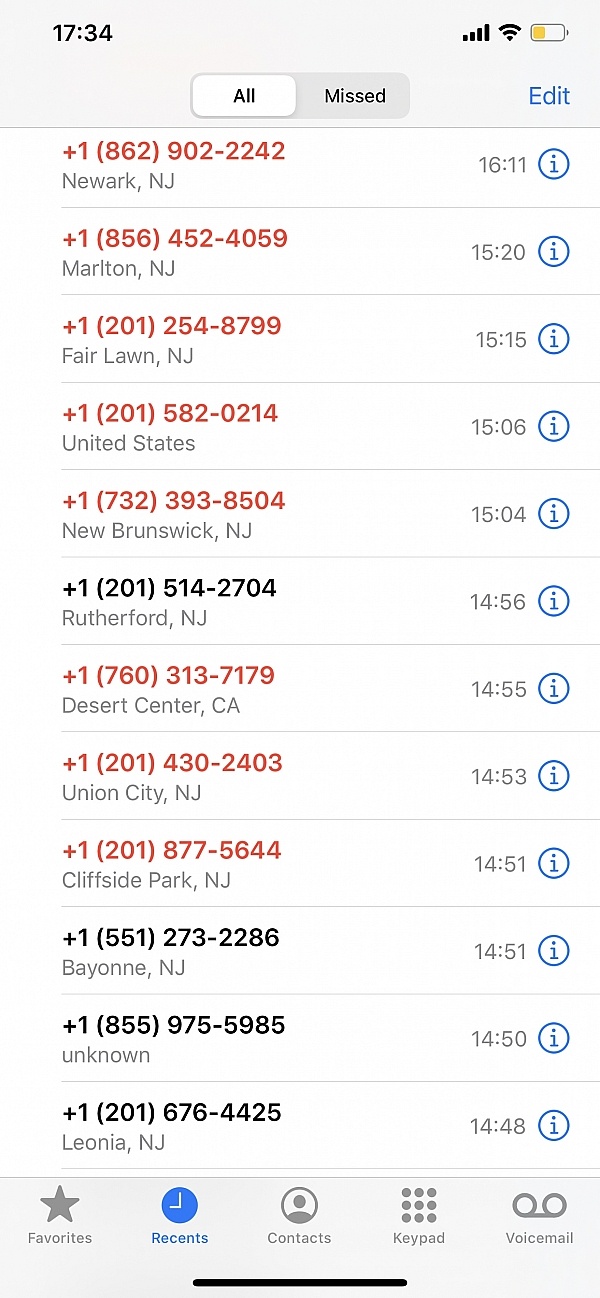Redial the Rutherford, NJ number
600x1298 pixels.
300,601
